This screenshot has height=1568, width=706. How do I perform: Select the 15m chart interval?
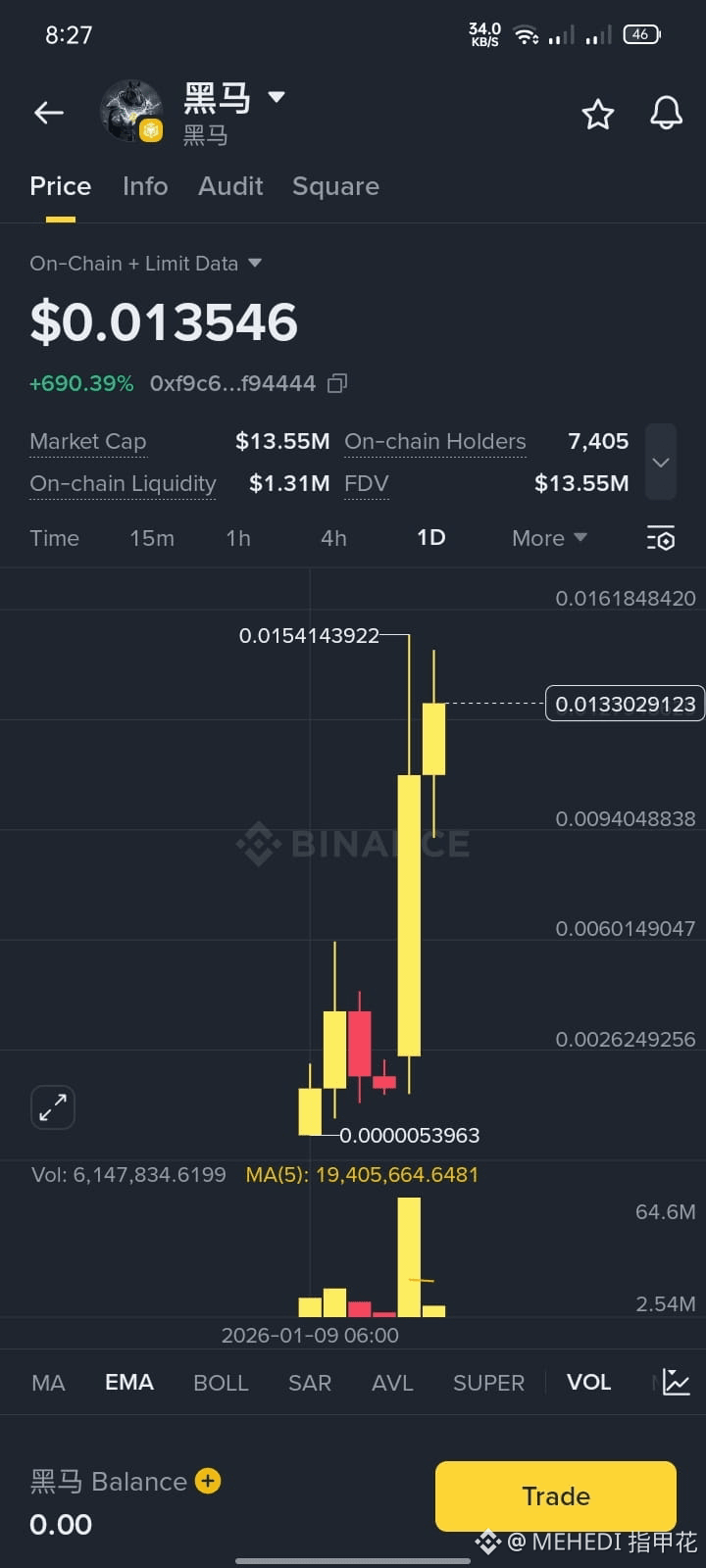[152, 538]
